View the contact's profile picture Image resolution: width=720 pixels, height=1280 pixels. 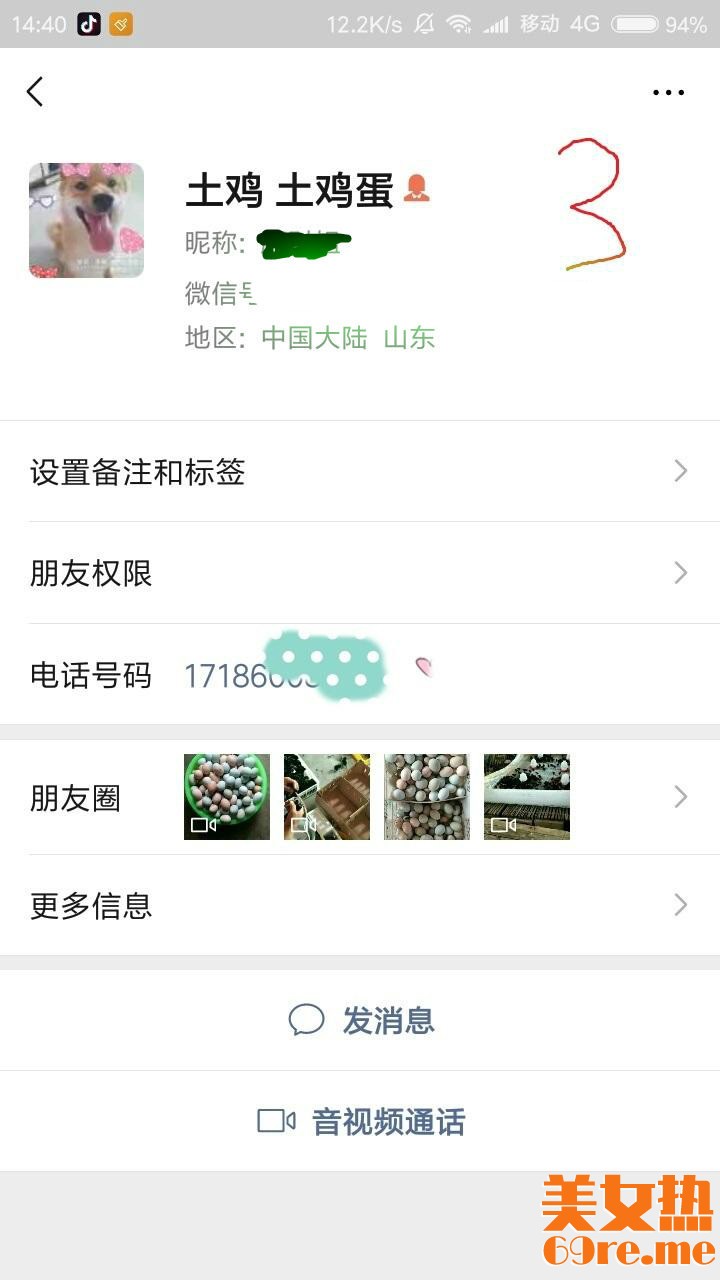click(x=86, y=220)
